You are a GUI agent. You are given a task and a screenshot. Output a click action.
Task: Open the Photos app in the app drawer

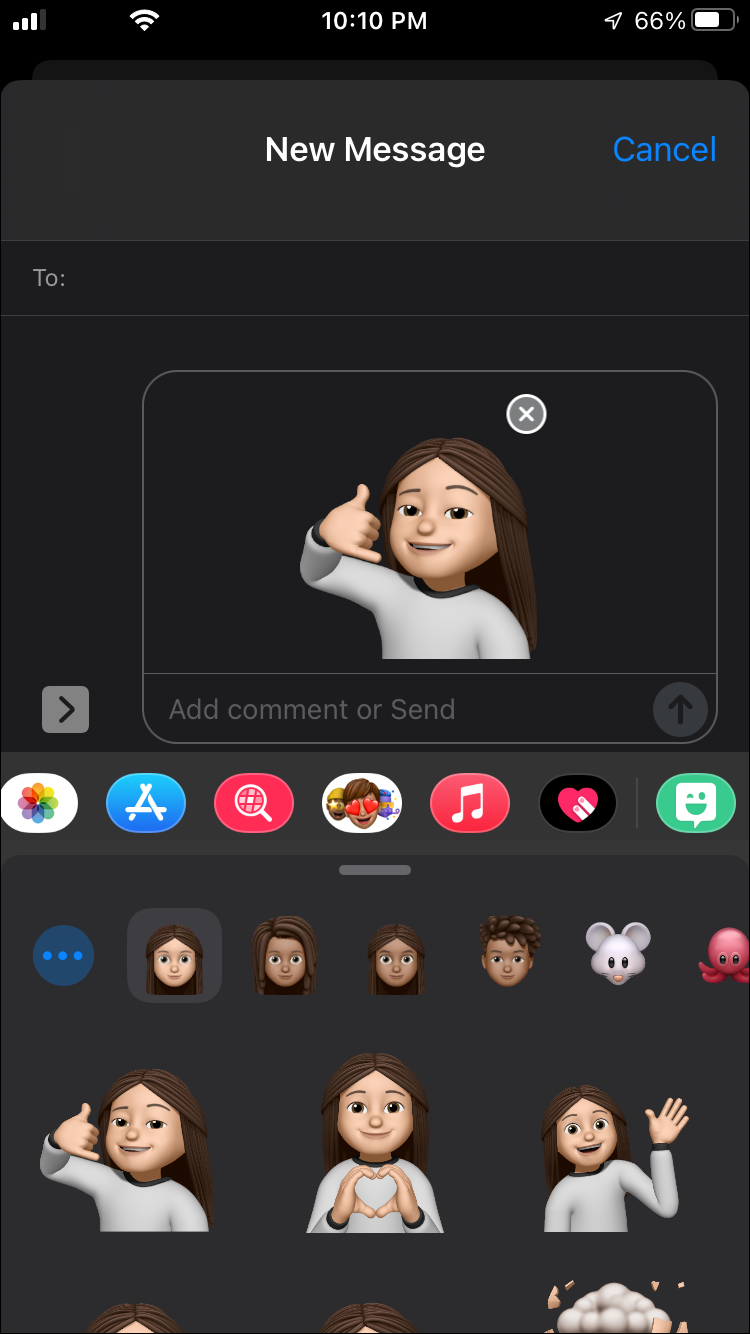coord(38,803)
